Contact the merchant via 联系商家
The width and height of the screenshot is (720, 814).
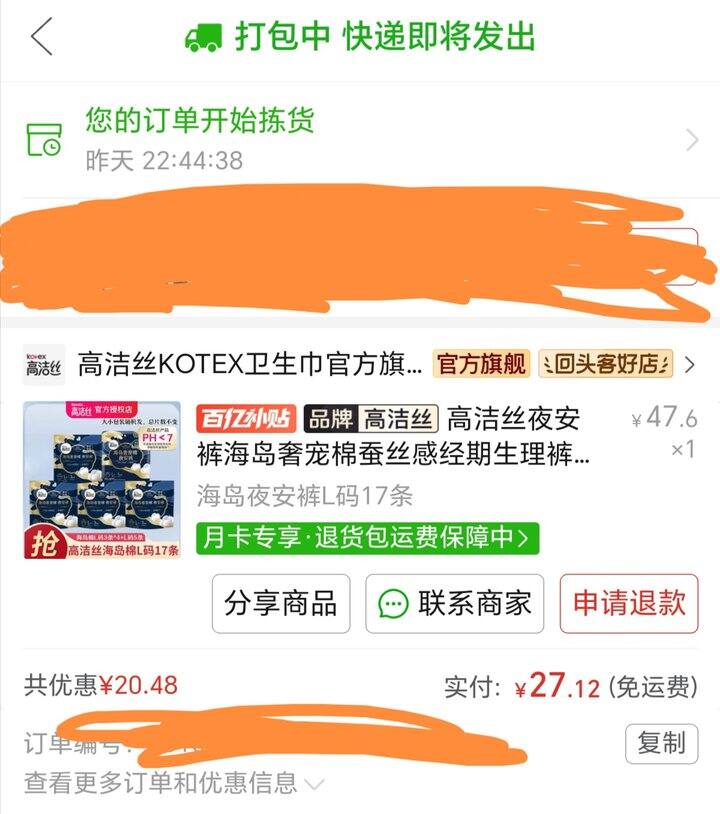(x=454, y=603)
